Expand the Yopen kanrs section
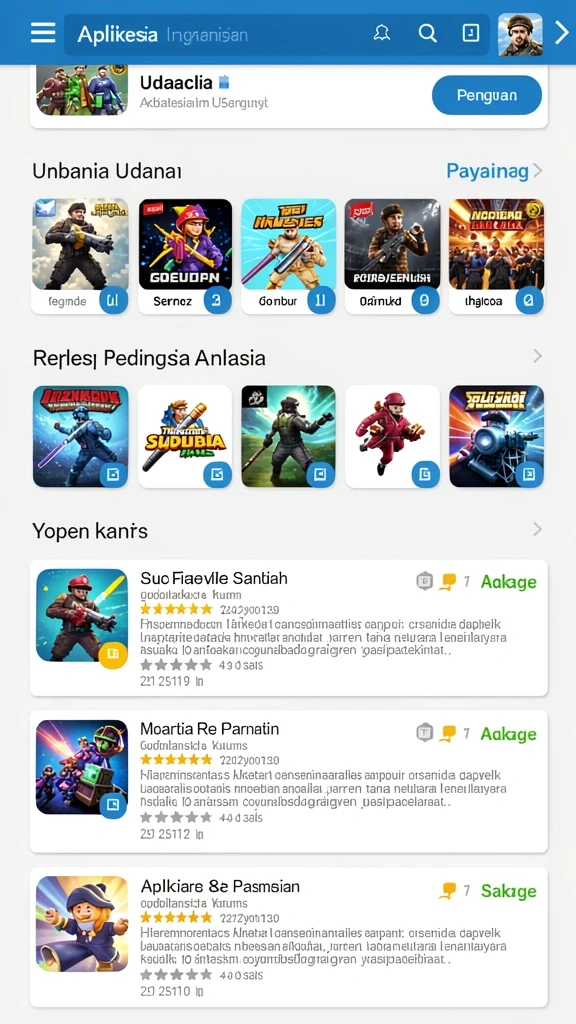The width and height of the screenshot is (576, 1024). pyautogui.click(x=537, y=529)
